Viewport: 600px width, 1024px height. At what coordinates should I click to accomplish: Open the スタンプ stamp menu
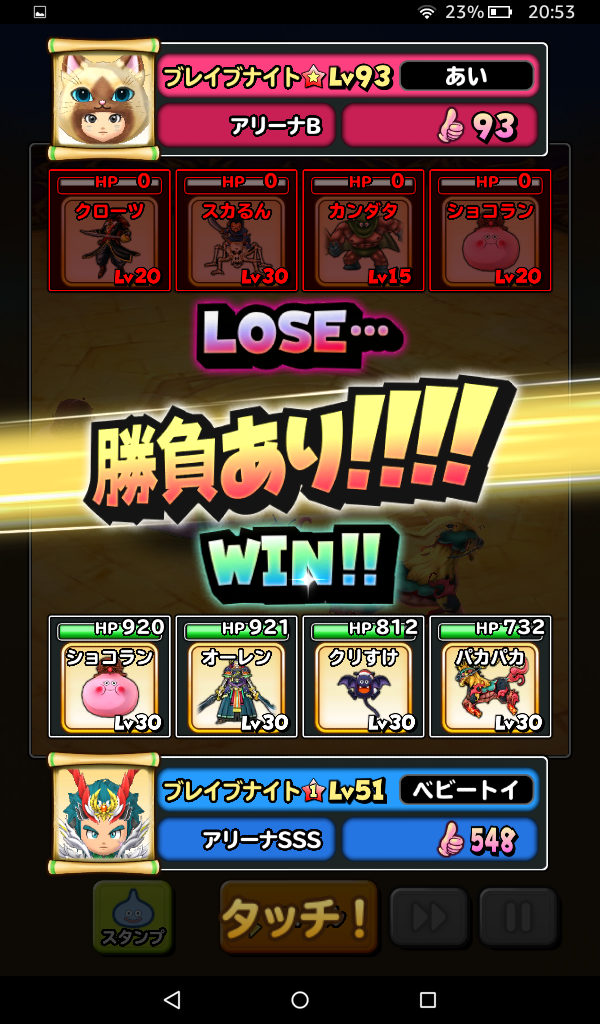coord(133,917)
